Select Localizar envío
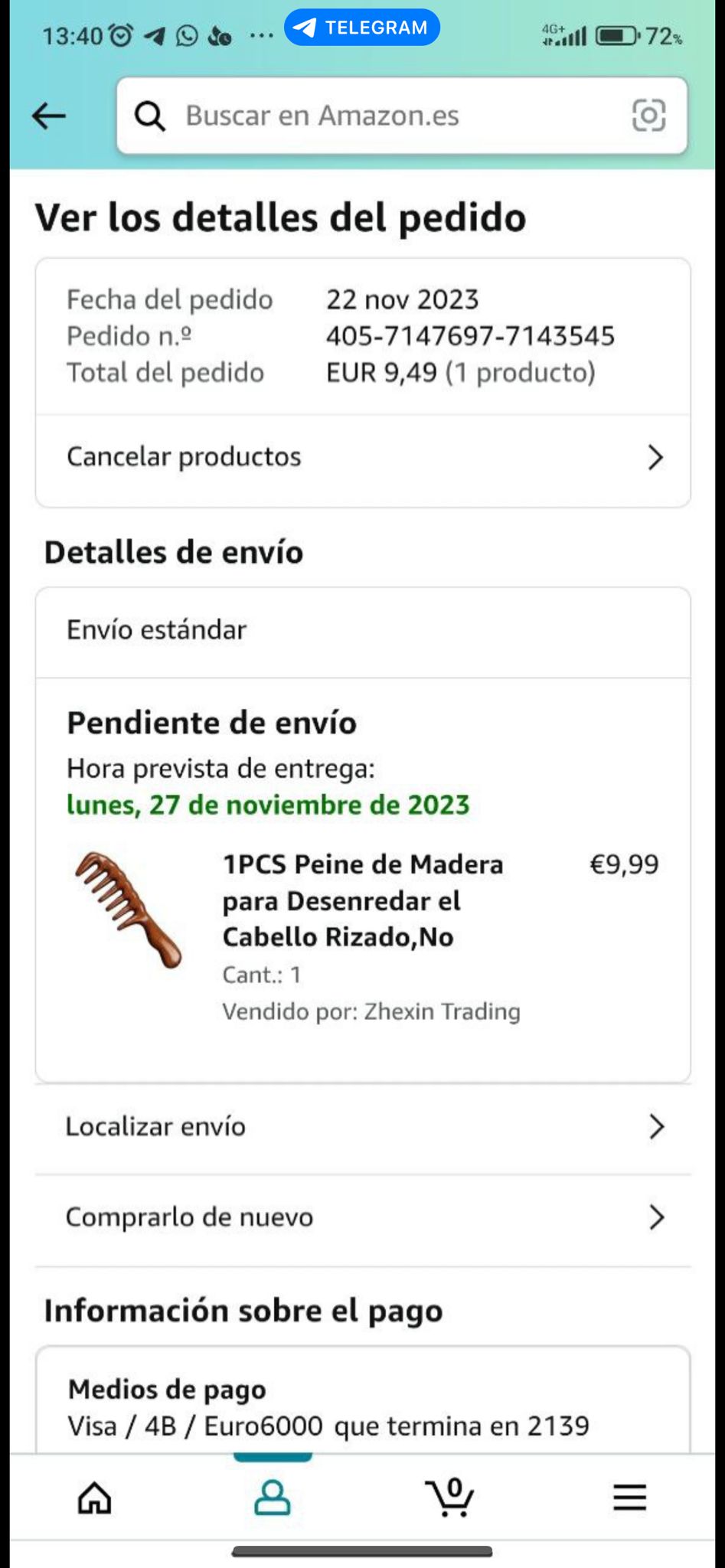Screen dimensions: 725x1568 tap(363, 1127)
